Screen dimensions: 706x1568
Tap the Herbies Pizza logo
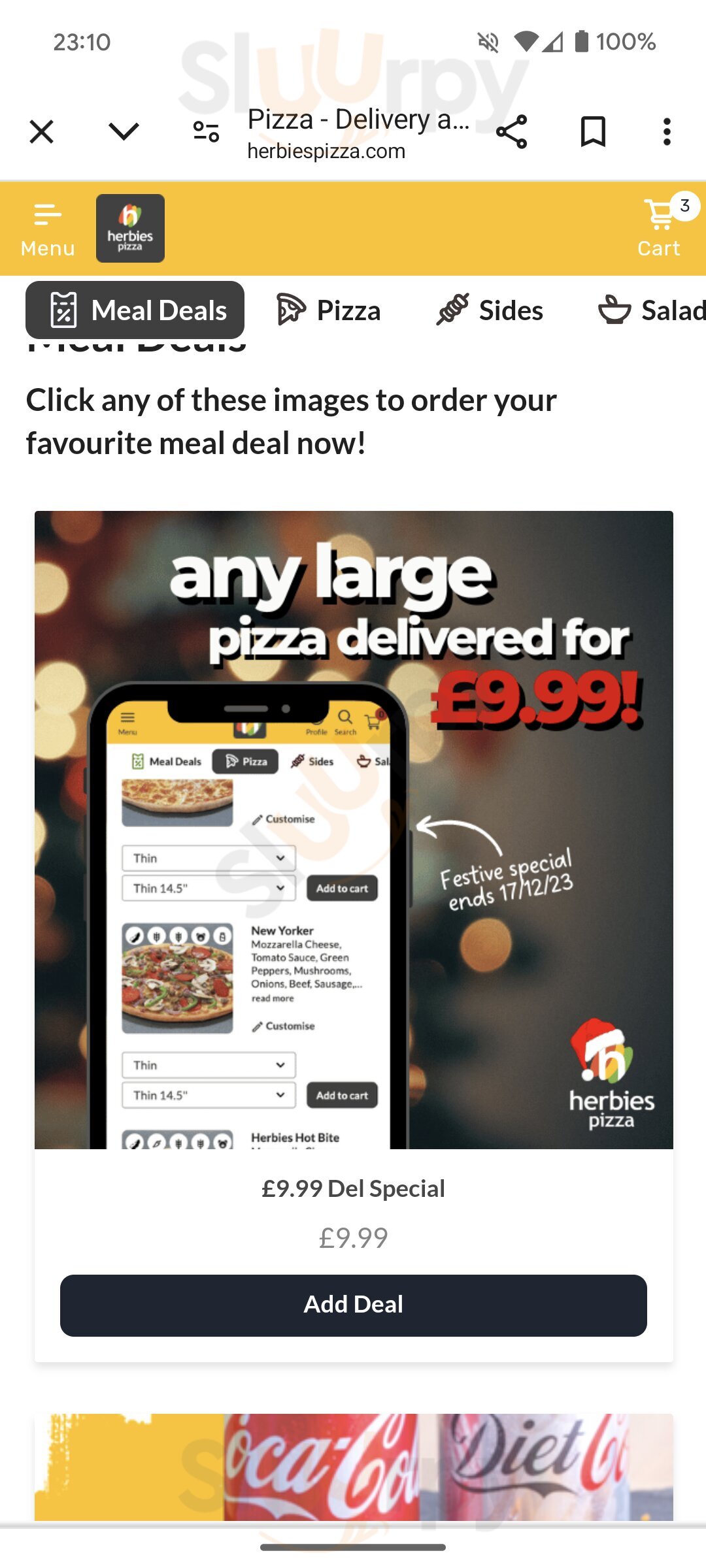pyautogui.click(x=130, y=229)
